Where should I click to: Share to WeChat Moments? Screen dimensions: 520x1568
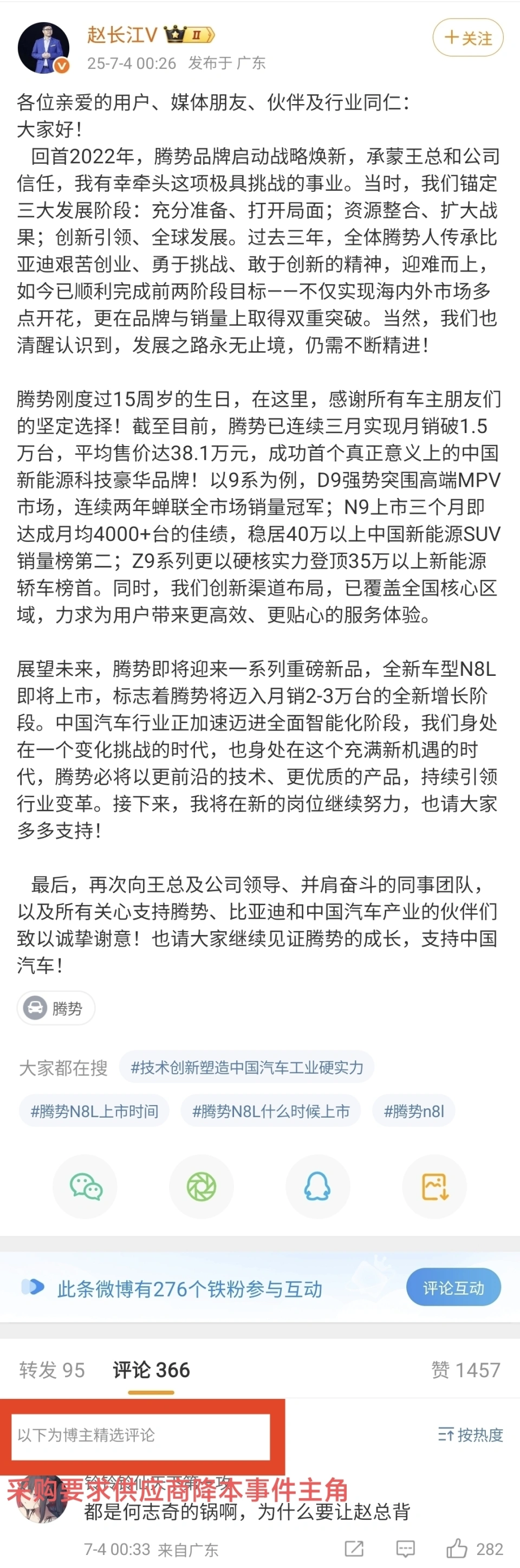(201, 1187)
